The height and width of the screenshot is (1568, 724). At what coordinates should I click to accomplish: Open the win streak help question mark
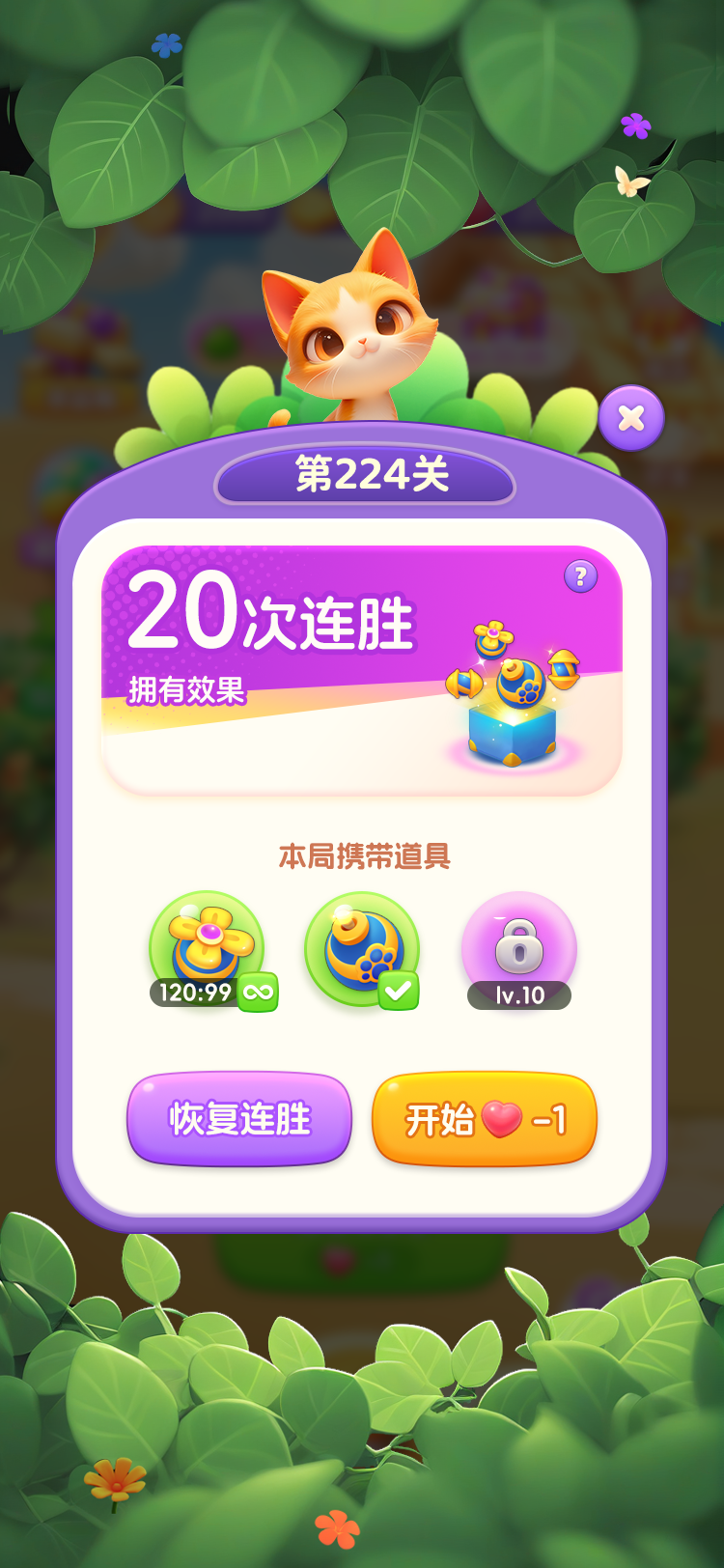click(x=580, y=576)
